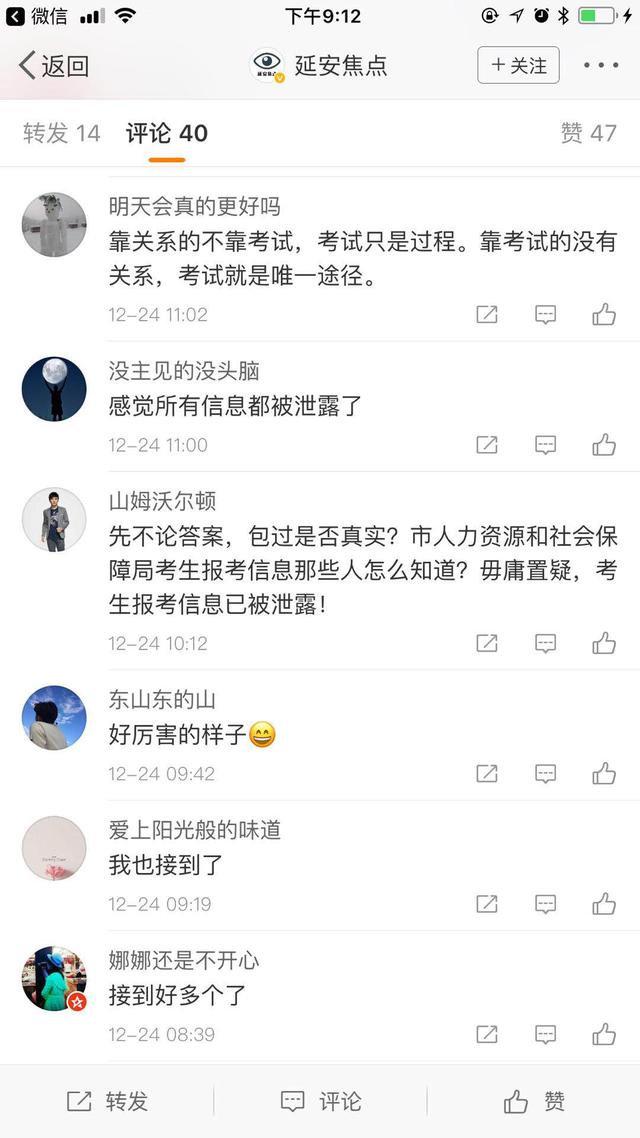Like the comment by 东山东的山
Screen dimensions: 640x1138
click(603, 773)
